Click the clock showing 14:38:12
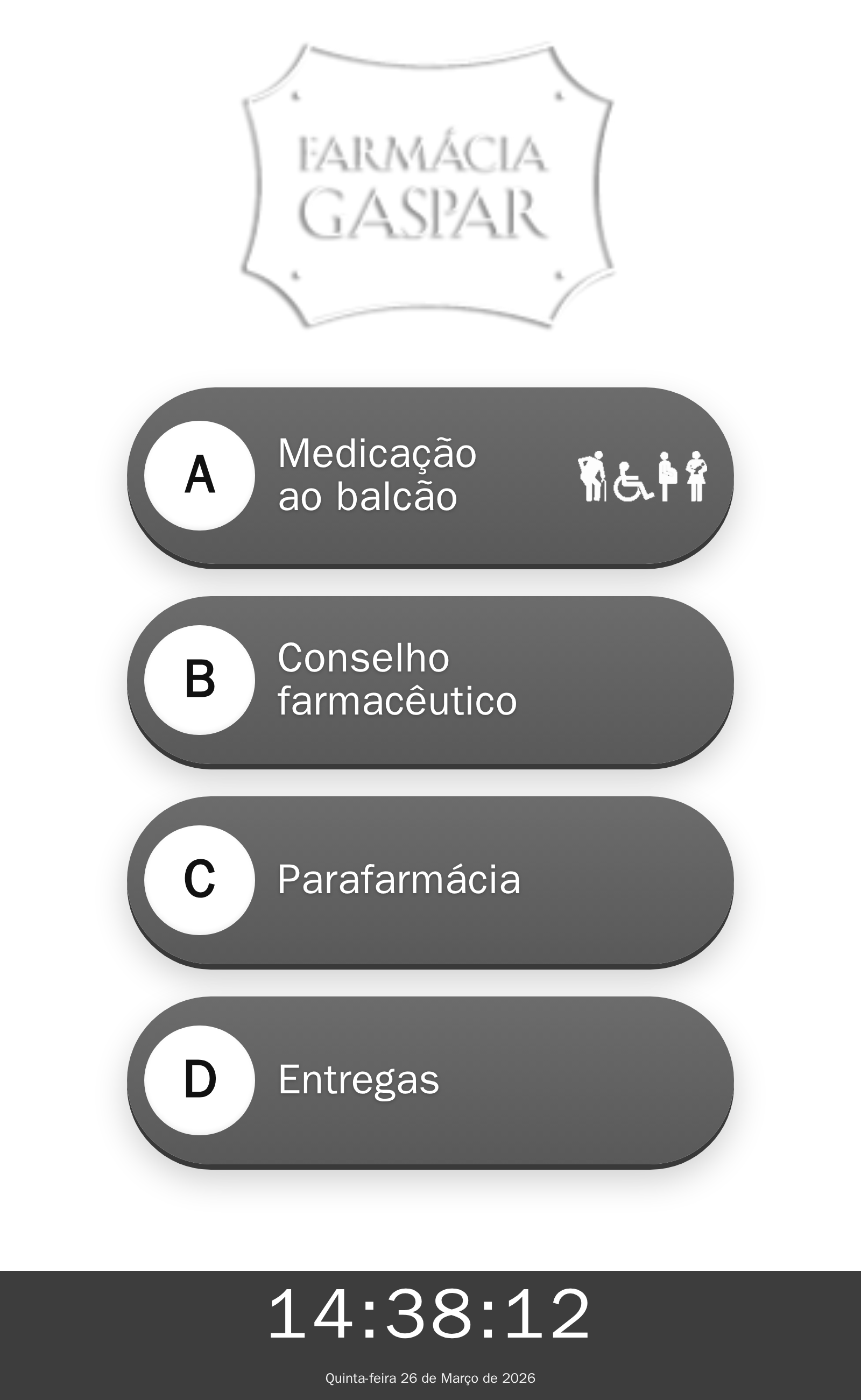The width and height of the screenshot is (861, 1400). click(x=430, y=1315)
